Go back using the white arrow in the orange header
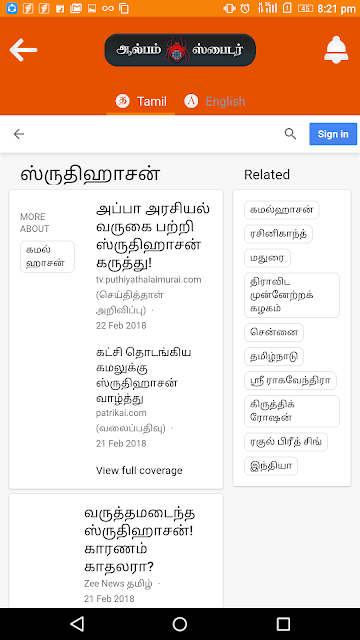This screenshot has height=640, width=360. (23, 50)
